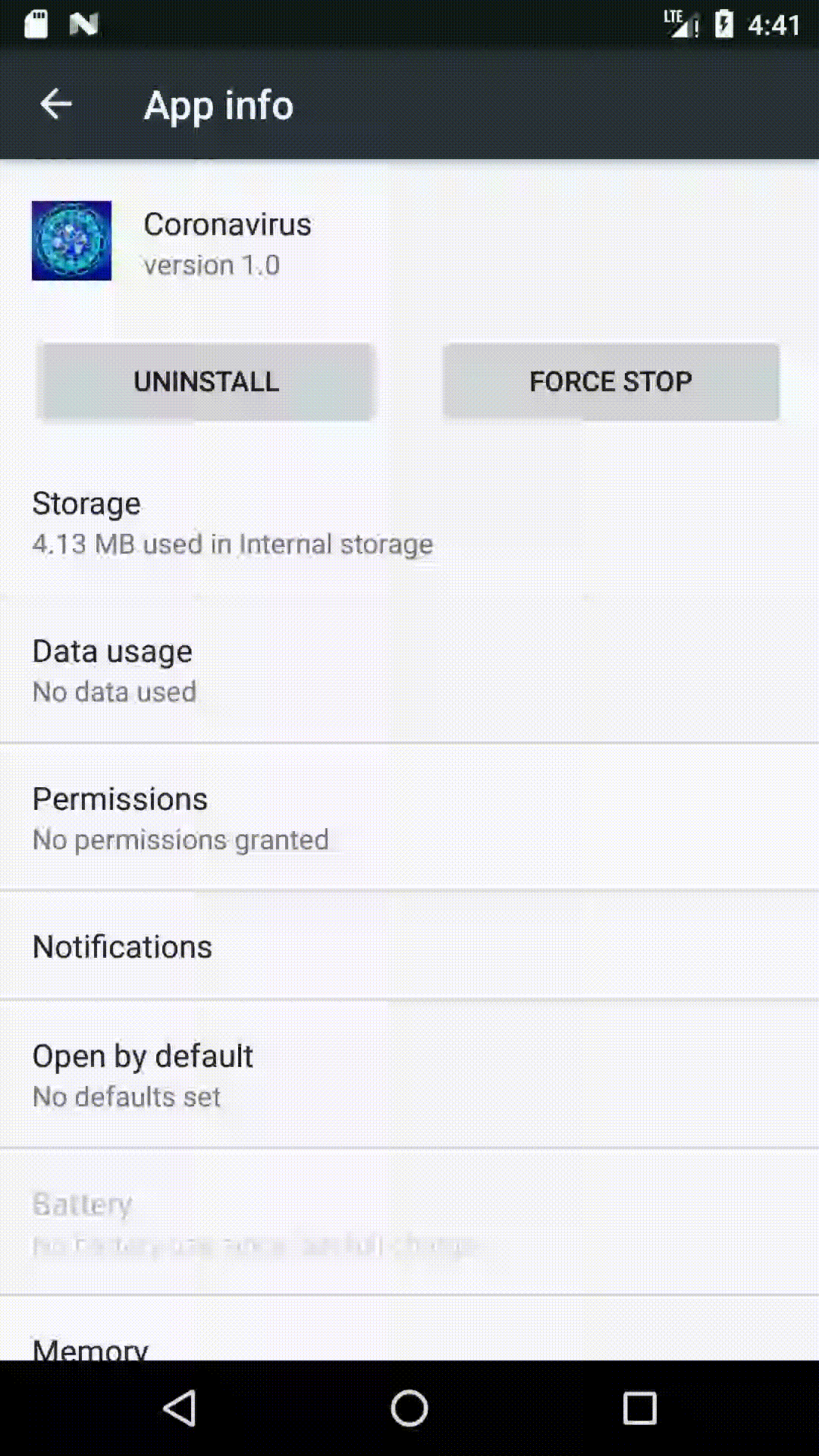Go back from App info
819x1456 pixels.
pos(56,105)
